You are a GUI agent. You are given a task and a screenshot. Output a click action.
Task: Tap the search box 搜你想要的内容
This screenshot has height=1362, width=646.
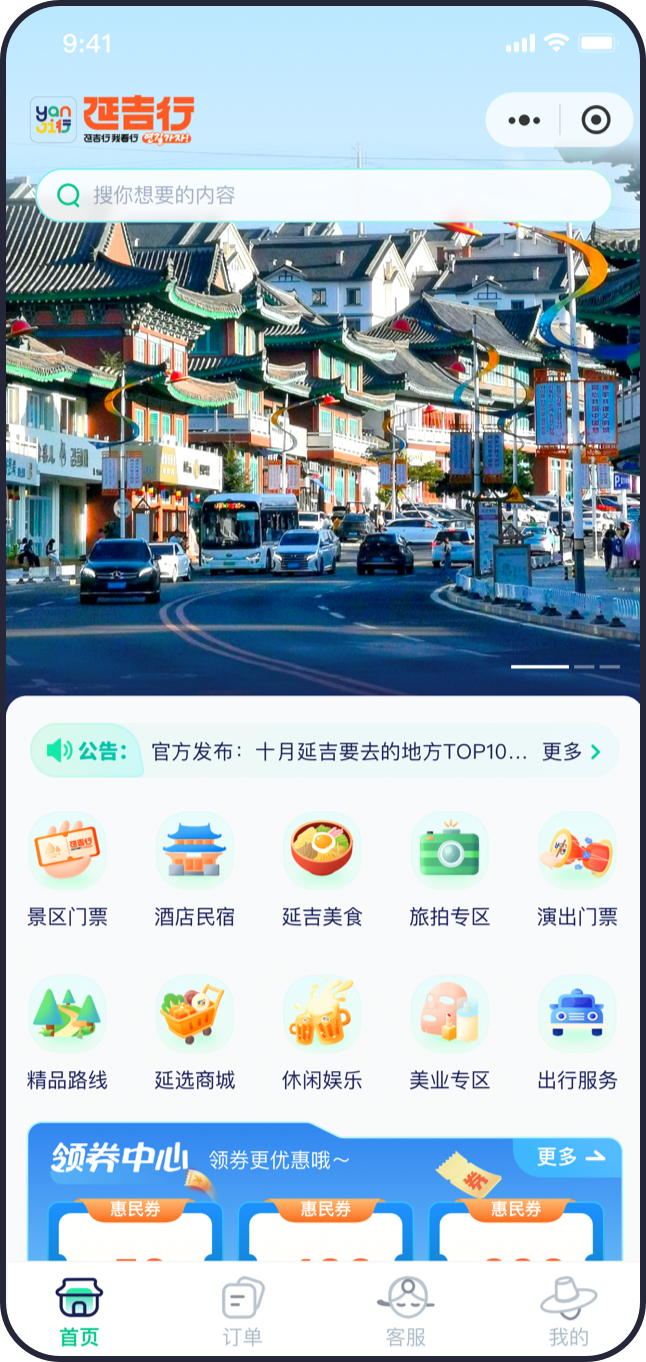point(323,195)
